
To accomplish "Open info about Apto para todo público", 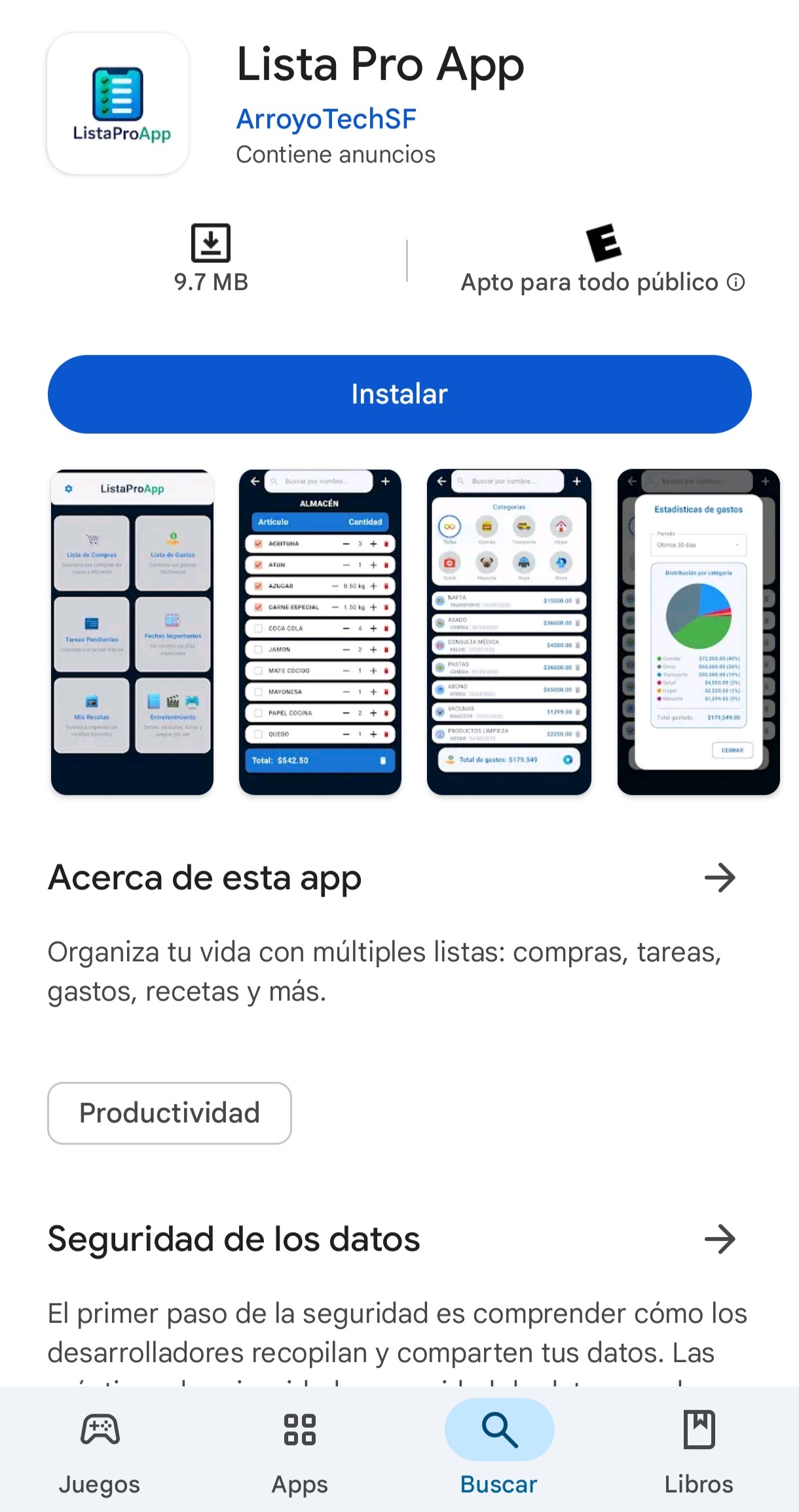I will tap(737, 282).
